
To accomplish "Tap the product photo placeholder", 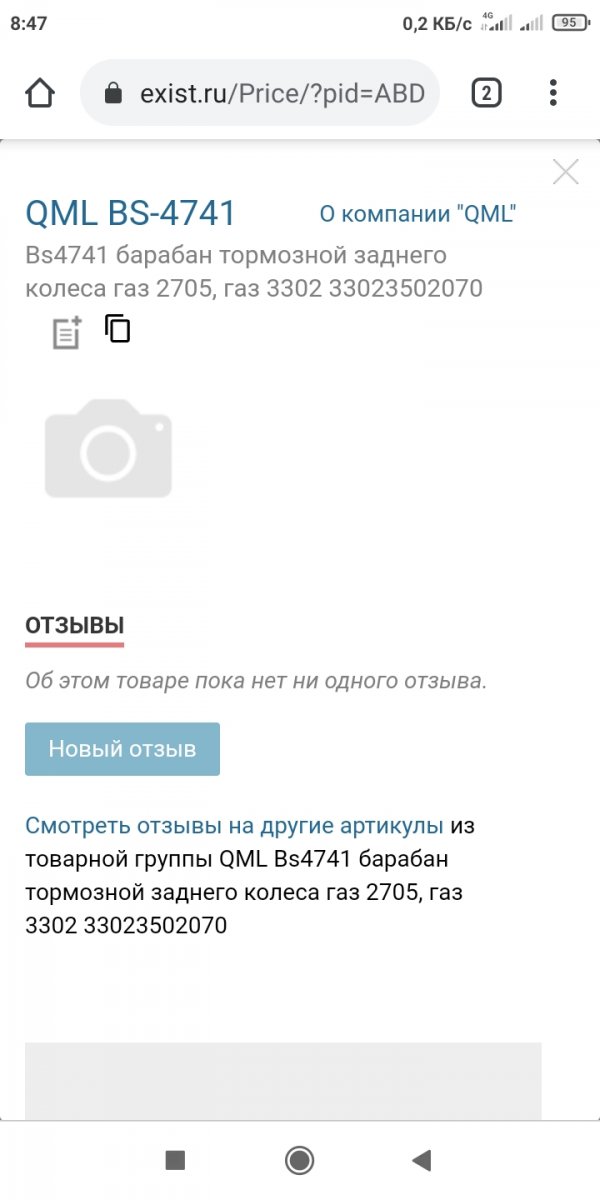I will (108, 448).
